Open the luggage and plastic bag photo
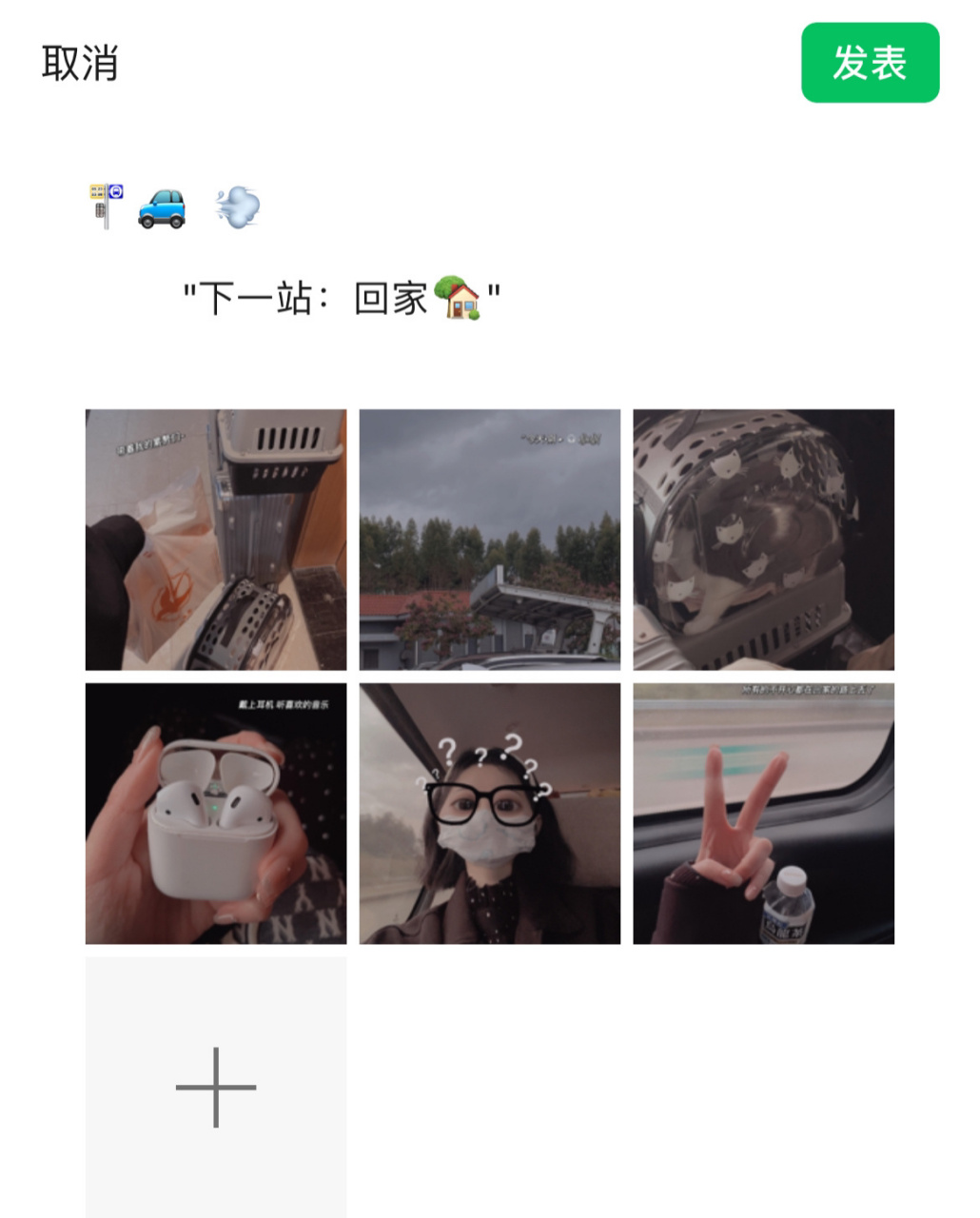The image size is (980, 1218). [217, 538]
